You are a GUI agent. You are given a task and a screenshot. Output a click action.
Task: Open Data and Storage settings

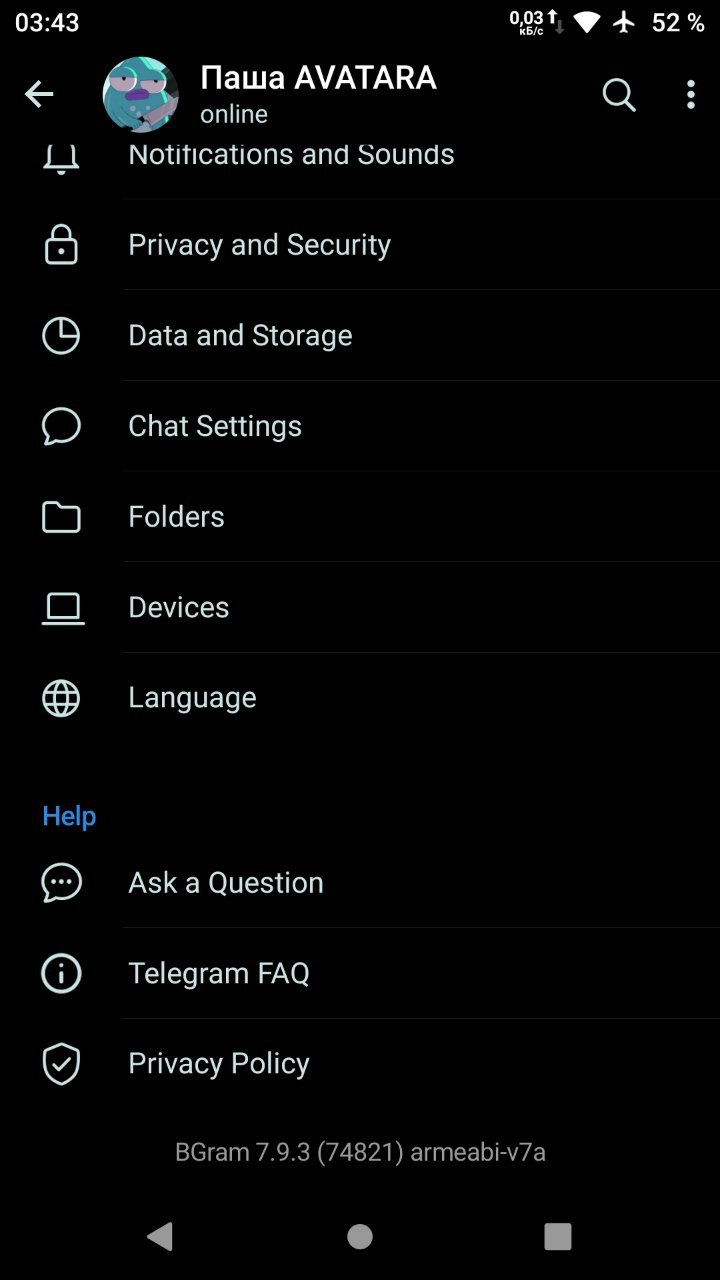click(x=360, y=335)
